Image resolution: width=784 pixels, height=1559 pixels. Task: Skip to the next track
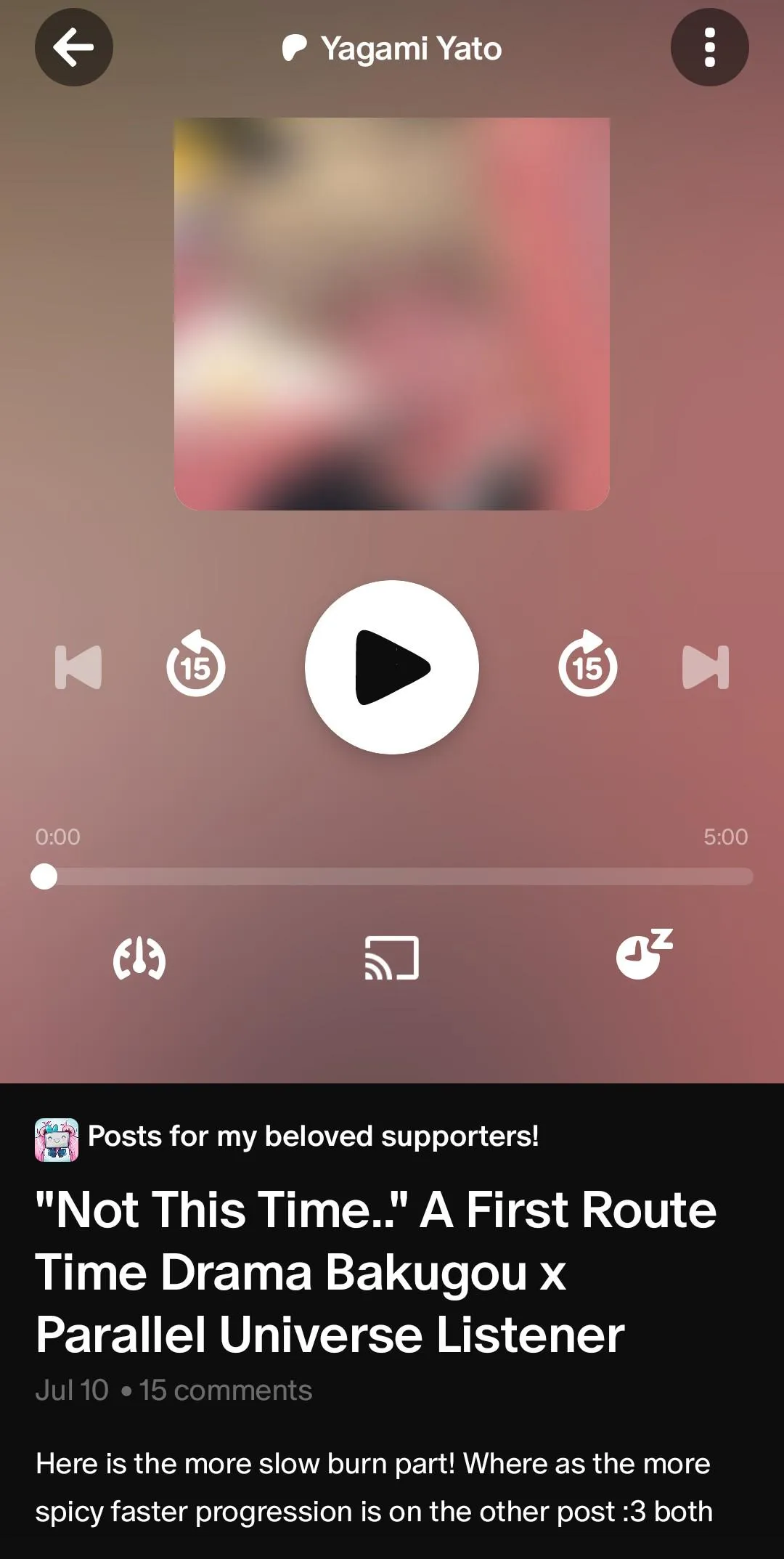pyautogui.click(x=705, y=667)
